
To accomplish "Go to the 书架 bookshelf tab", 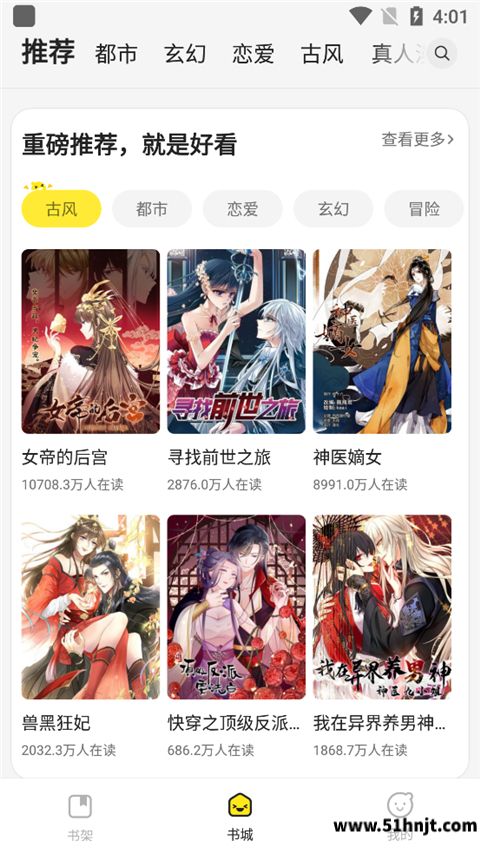I will (80, 816).
